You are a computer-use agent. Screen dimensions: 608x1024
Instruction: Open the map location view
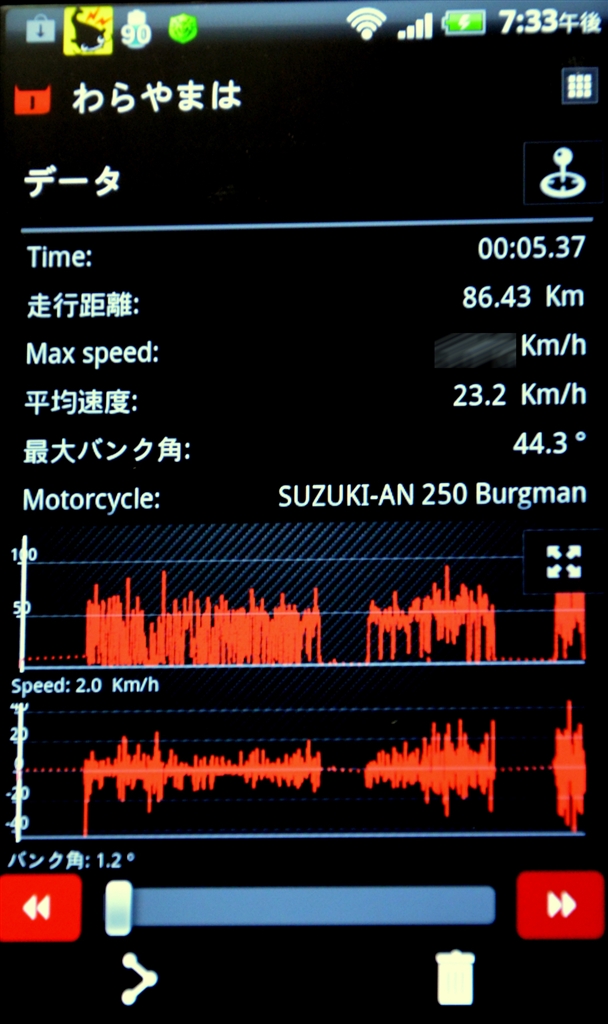coord(562,173)
